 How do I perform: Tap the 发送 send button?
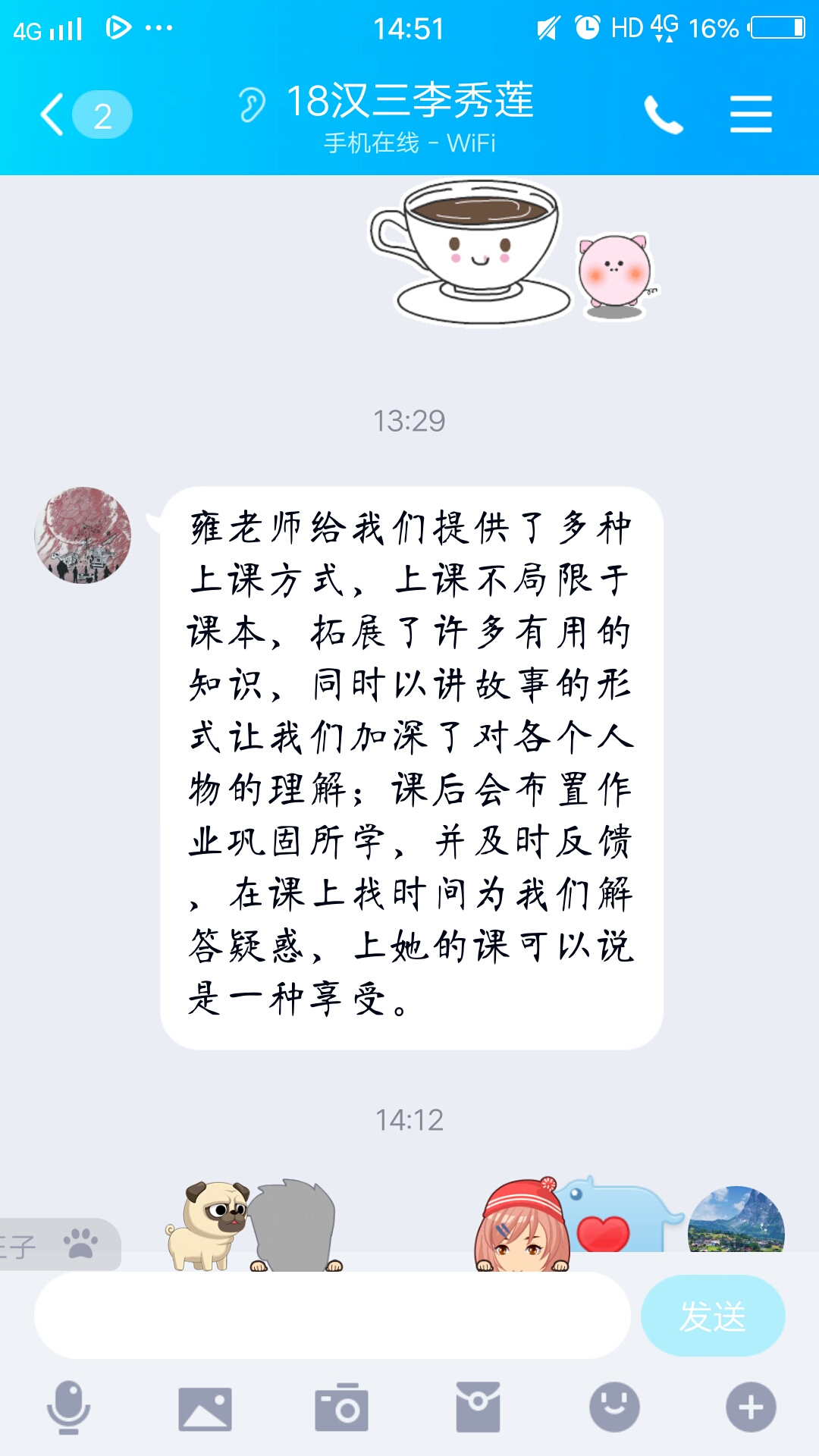(x=712, y=1316)
